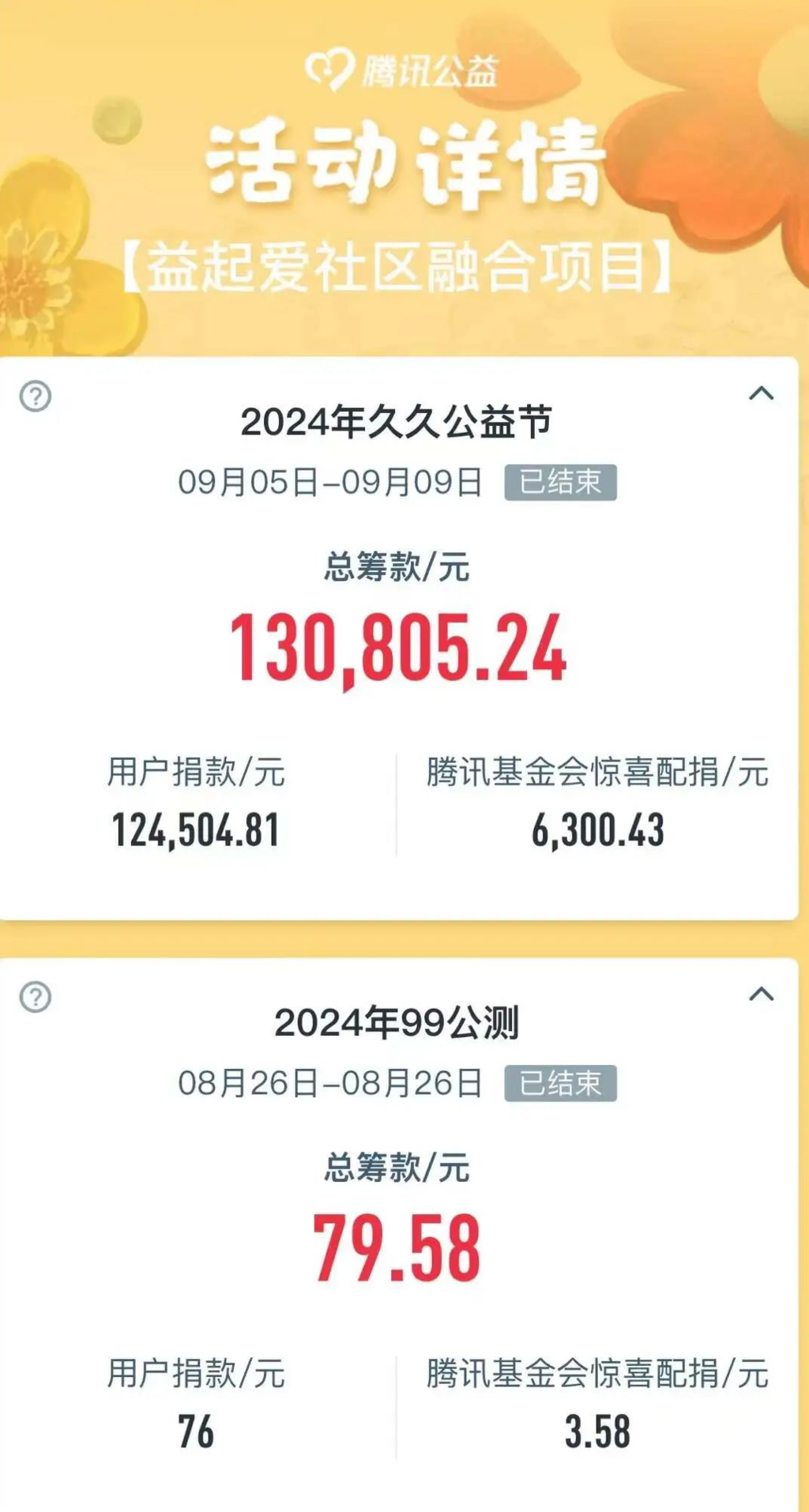Open help icon for 2024年久久公益节 card
This screenshot has width=809, height=1512.
pos(36,396)
